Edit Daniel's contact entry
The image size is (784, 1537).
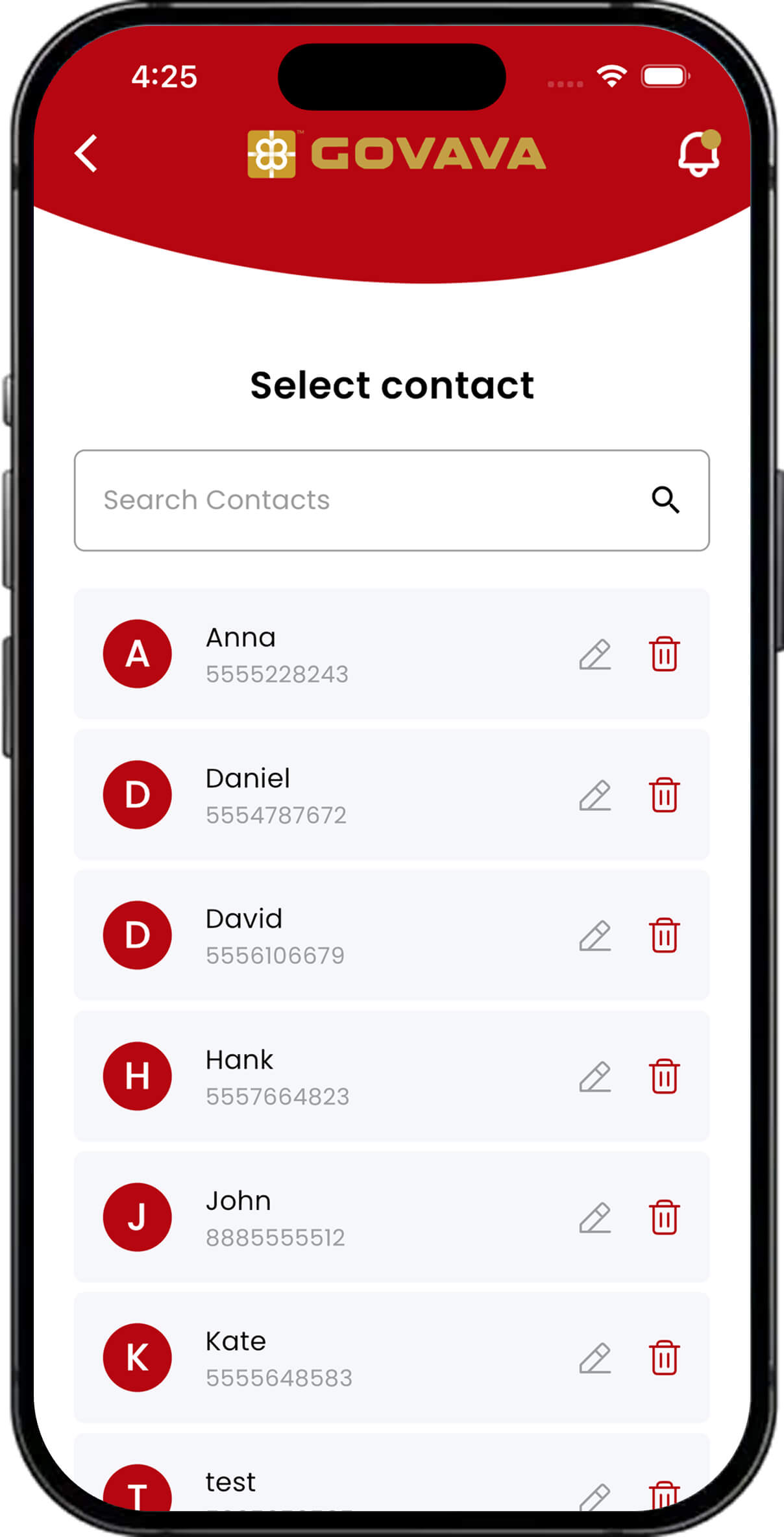[x=595, y=795]
